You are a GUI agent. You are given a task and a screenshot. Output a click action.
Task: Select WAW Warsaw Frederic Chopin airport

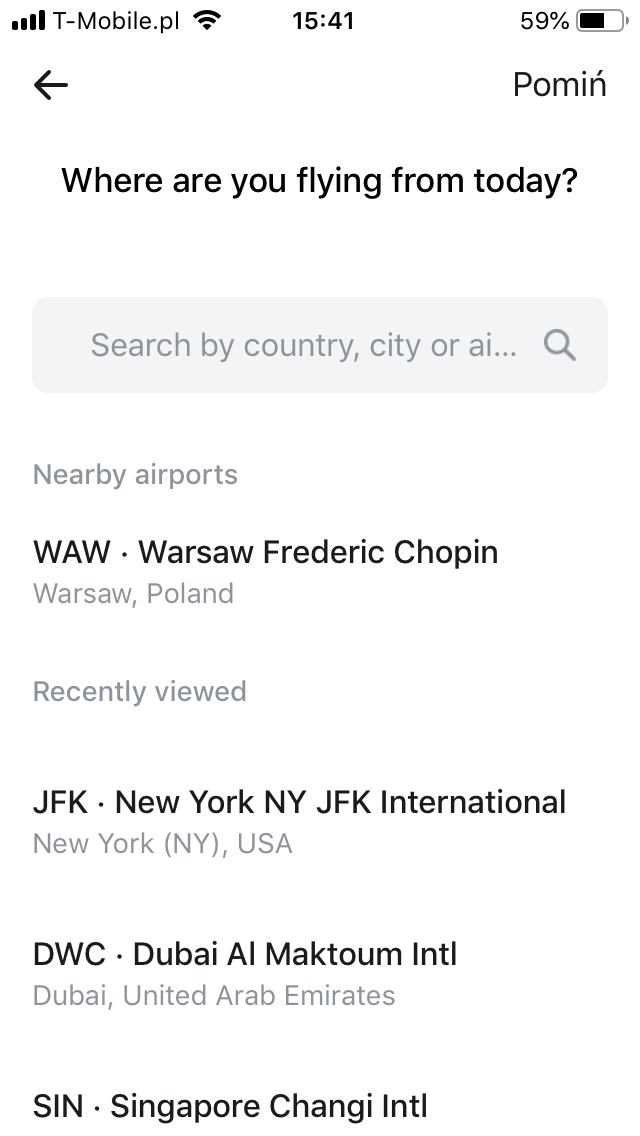pyautogui.click(x=320, y=572)
